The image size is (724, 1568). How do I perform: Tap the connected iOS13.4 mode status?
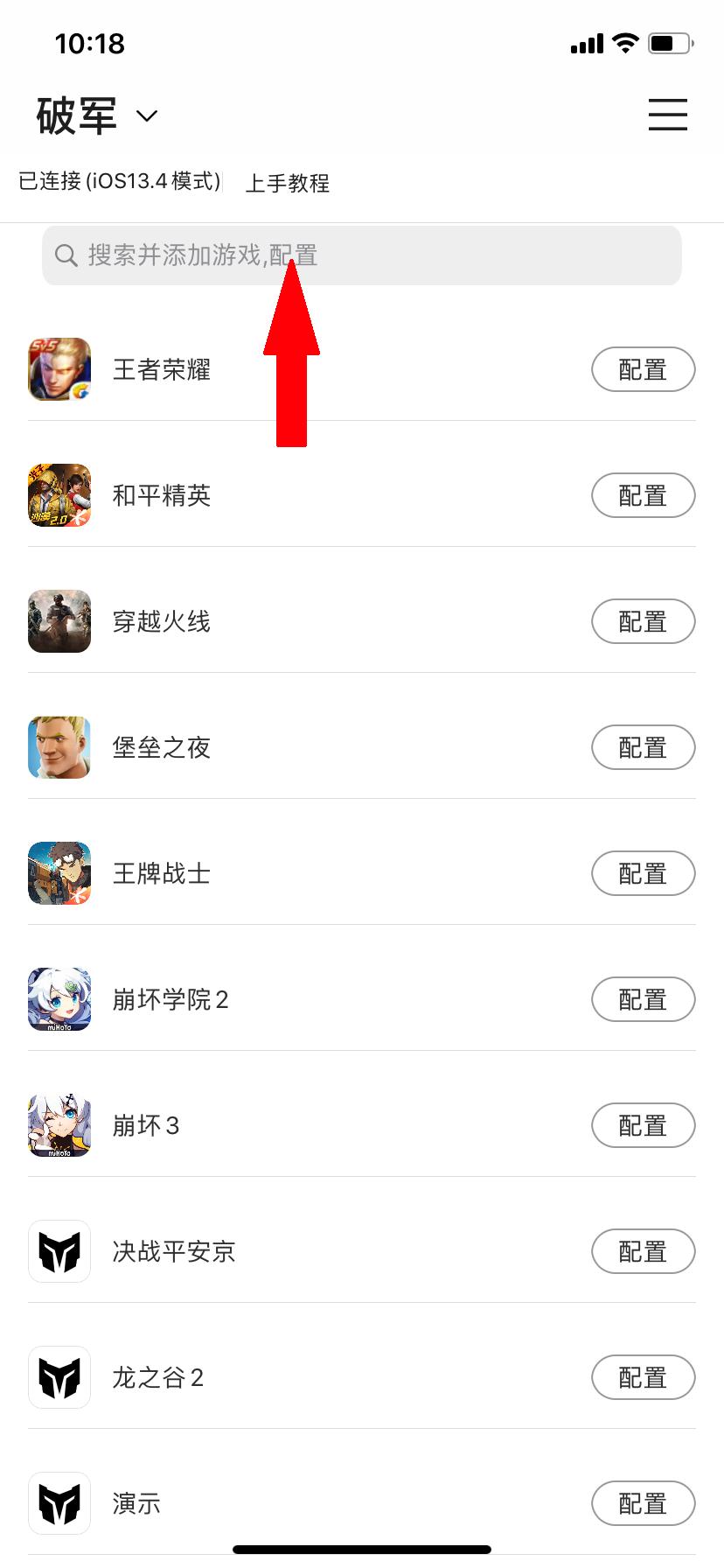click(118, 184)
